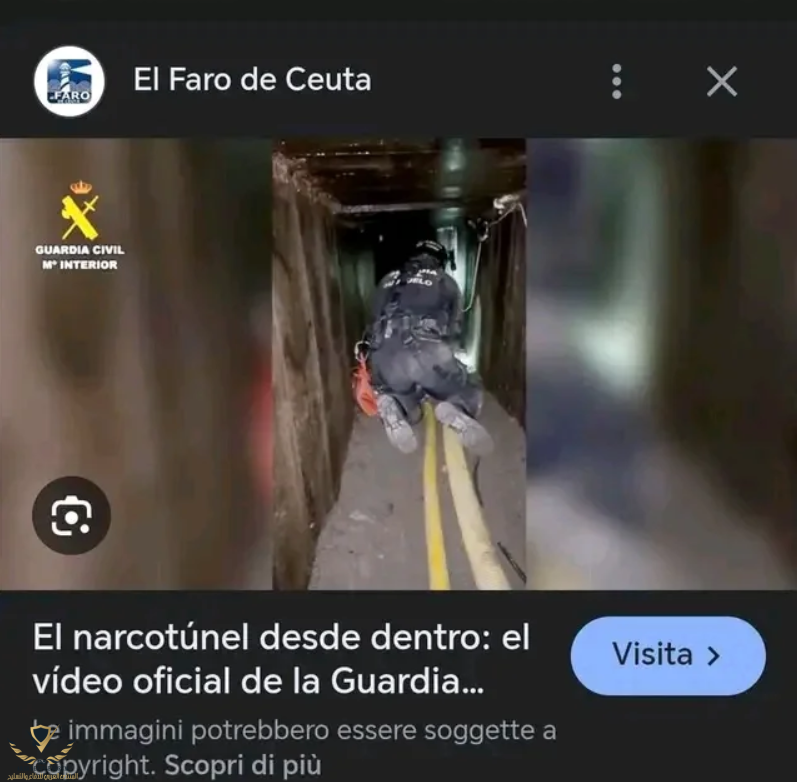Open the article titled El narcotúnel desde dentro

tap(282, 659)
